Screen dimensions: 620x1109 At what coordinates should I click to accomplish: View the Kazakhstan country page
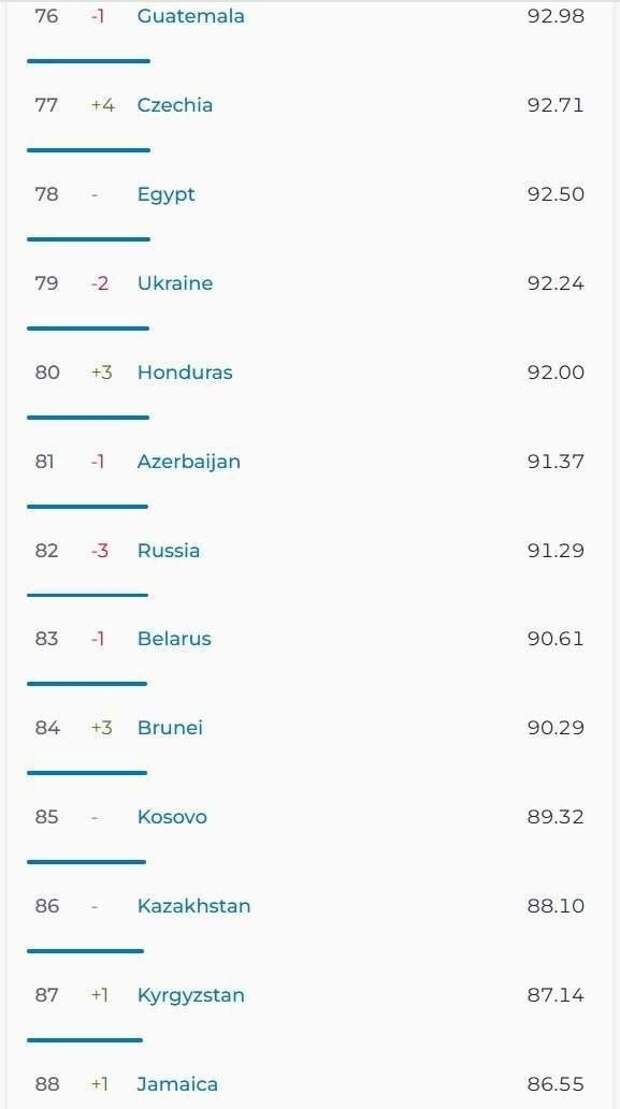[193, 905]
